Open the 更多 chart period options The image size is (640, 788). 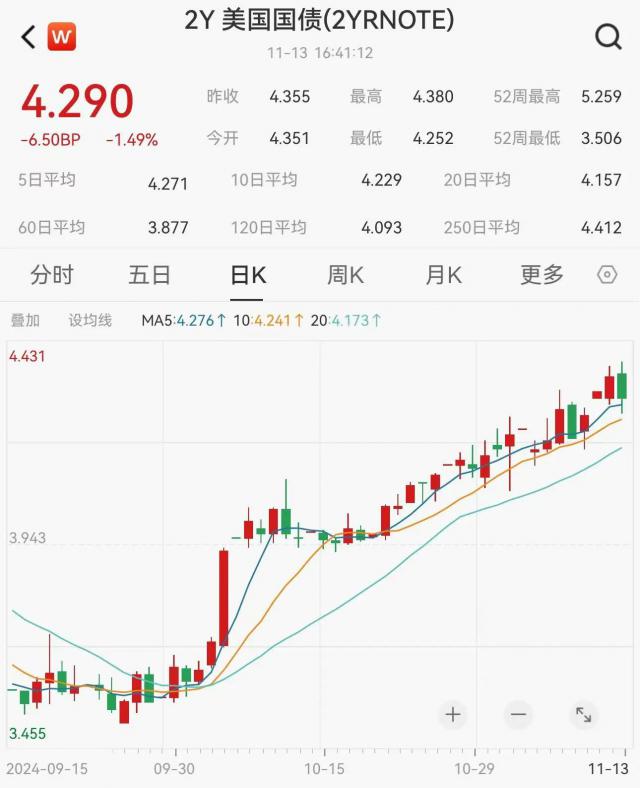click(541, 275)
